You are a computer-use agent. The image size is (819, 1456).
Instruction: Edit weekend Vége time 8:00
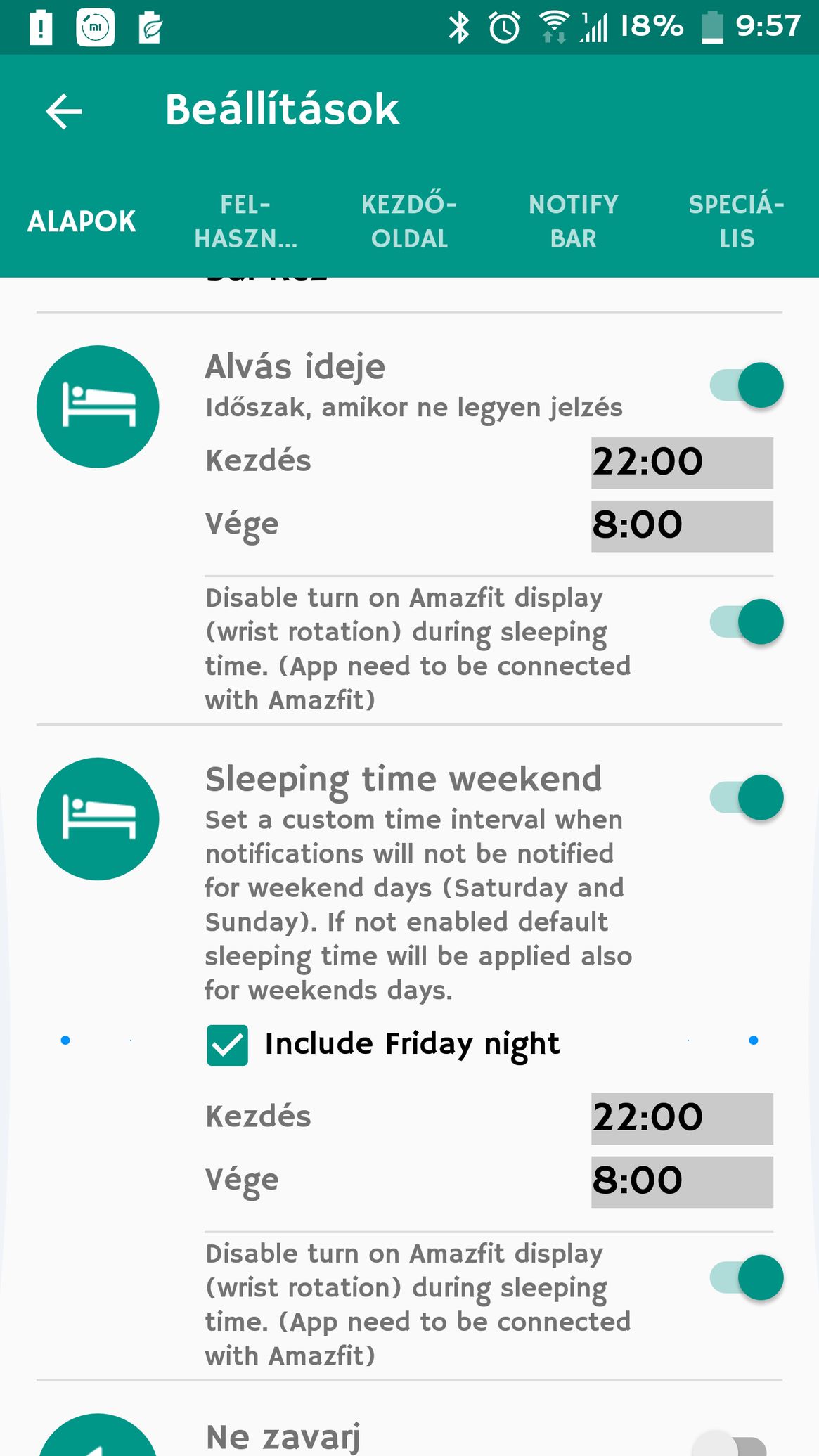[682, 1182]
